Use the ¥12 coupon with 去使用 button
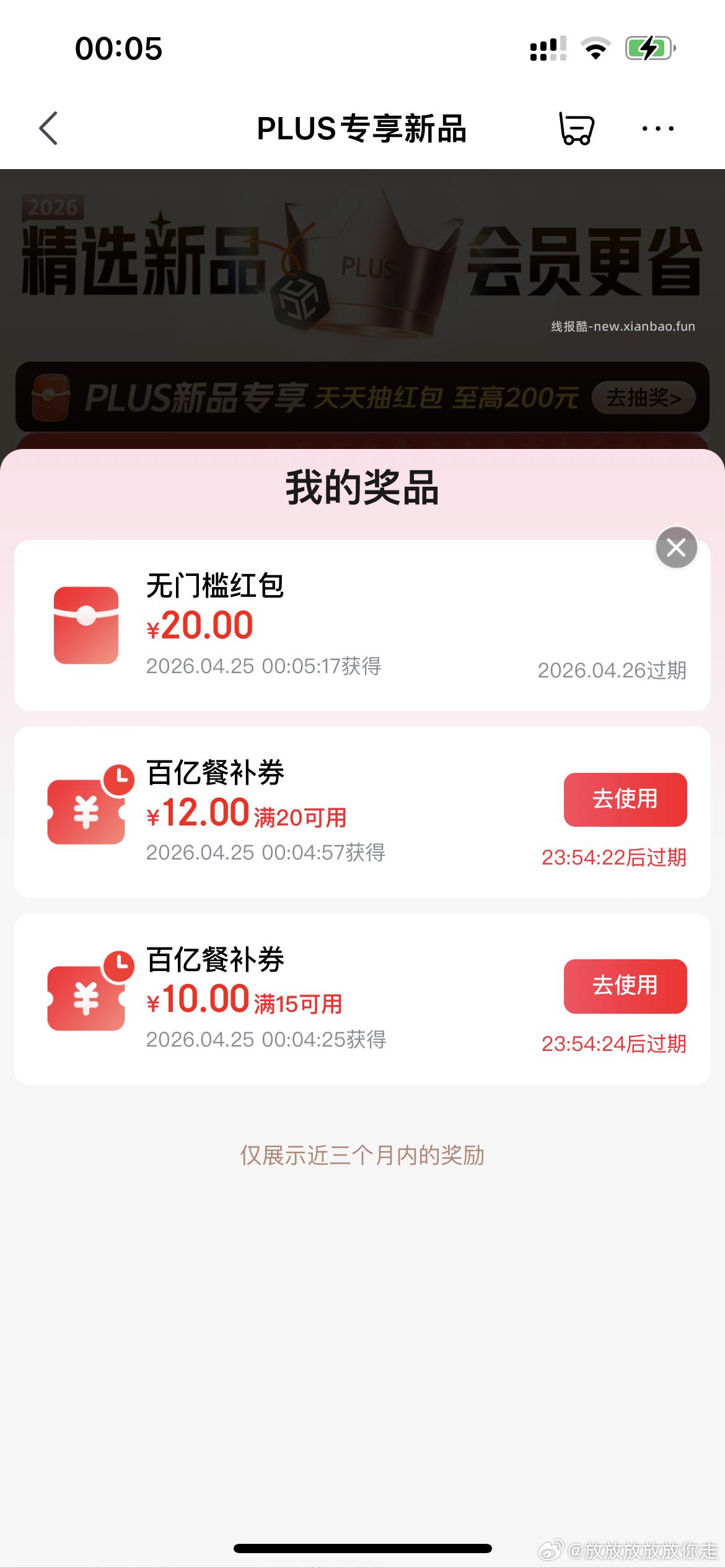 click(624, 800)
